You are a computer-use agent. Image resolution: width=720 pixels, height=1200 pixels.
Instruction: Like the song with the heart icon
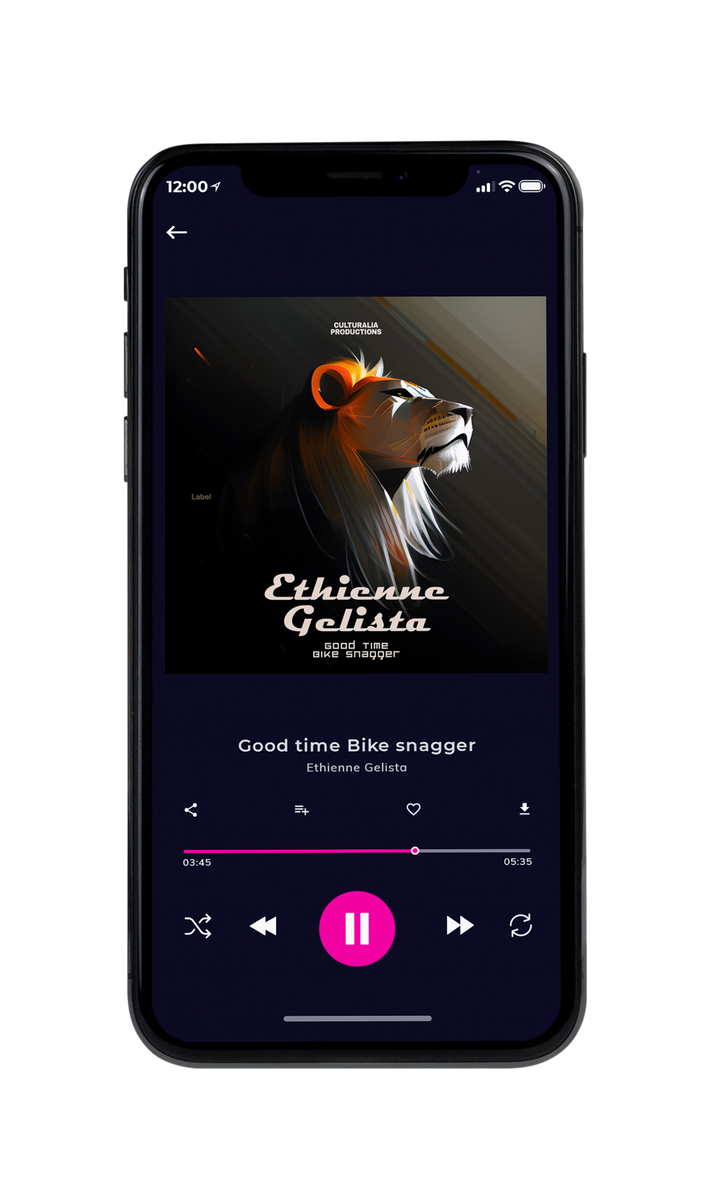click(413, 810)
